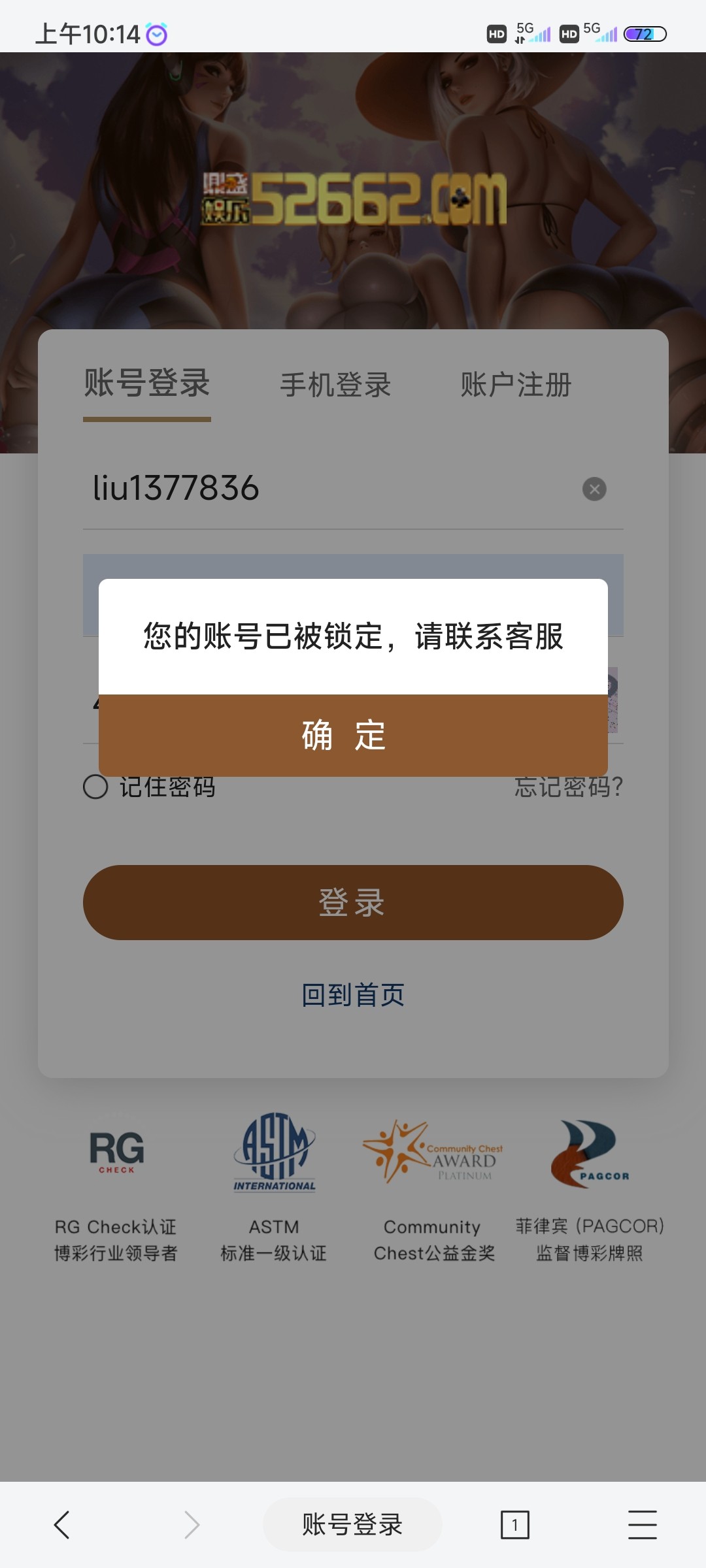This screenshot has width=706, height=1568.
Task: Go back using the browser back arrow
Action: point(62,1525)
